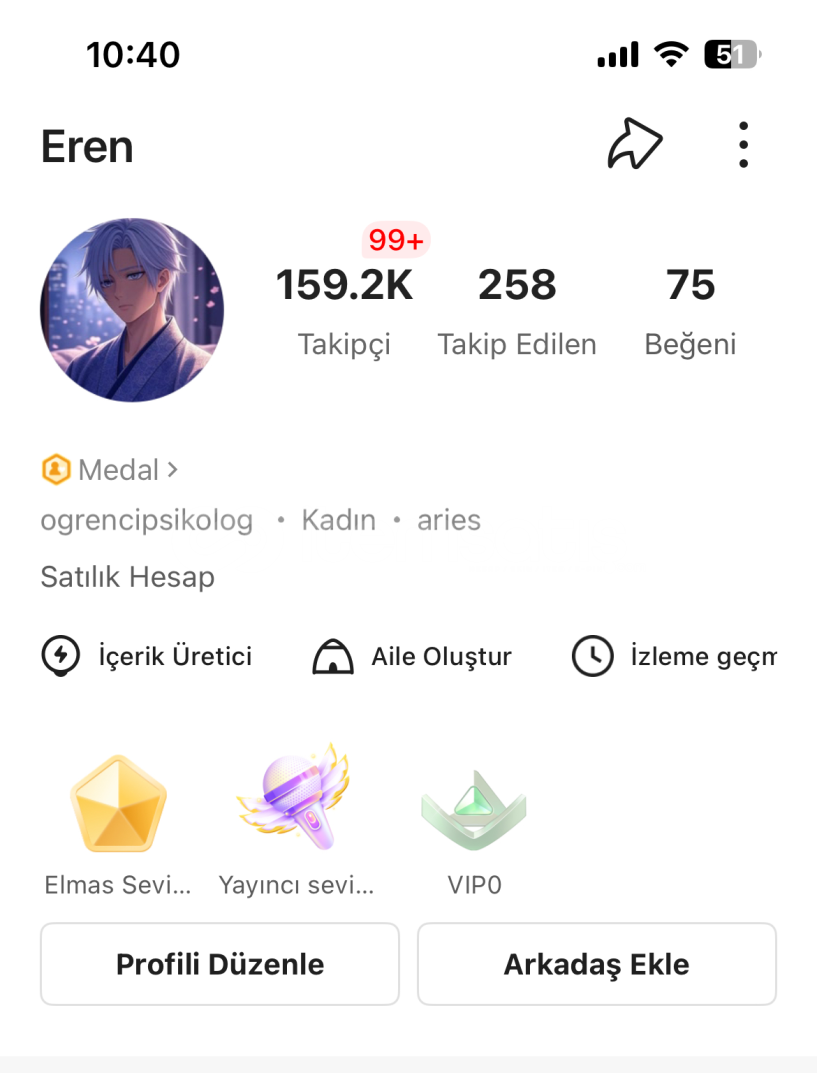
Task: Open the Medal section
Action: [110, 468]
